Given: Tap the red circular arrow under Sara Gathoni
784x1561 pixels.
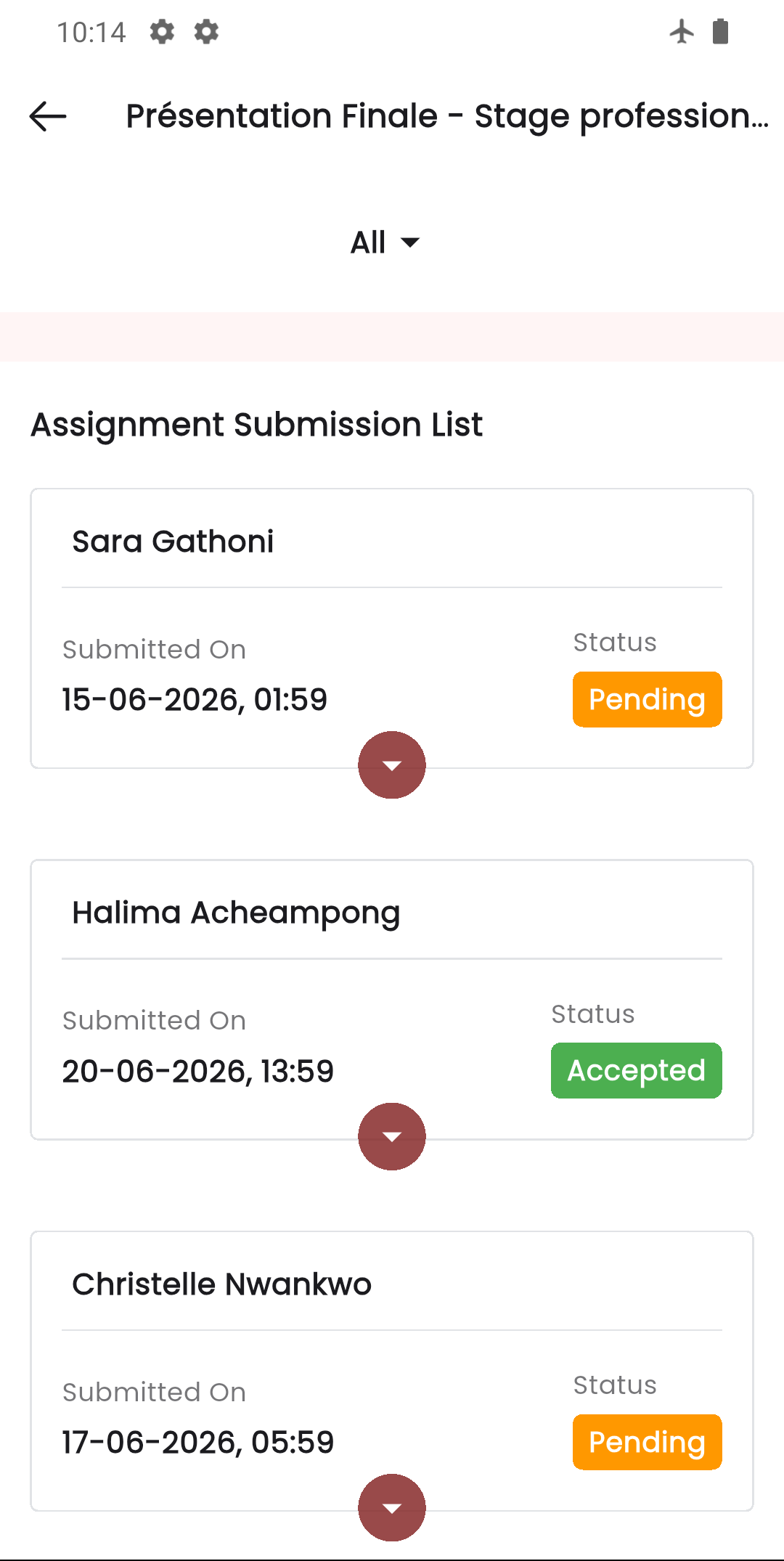Looking at the screenshot, I should pos(391,765).
